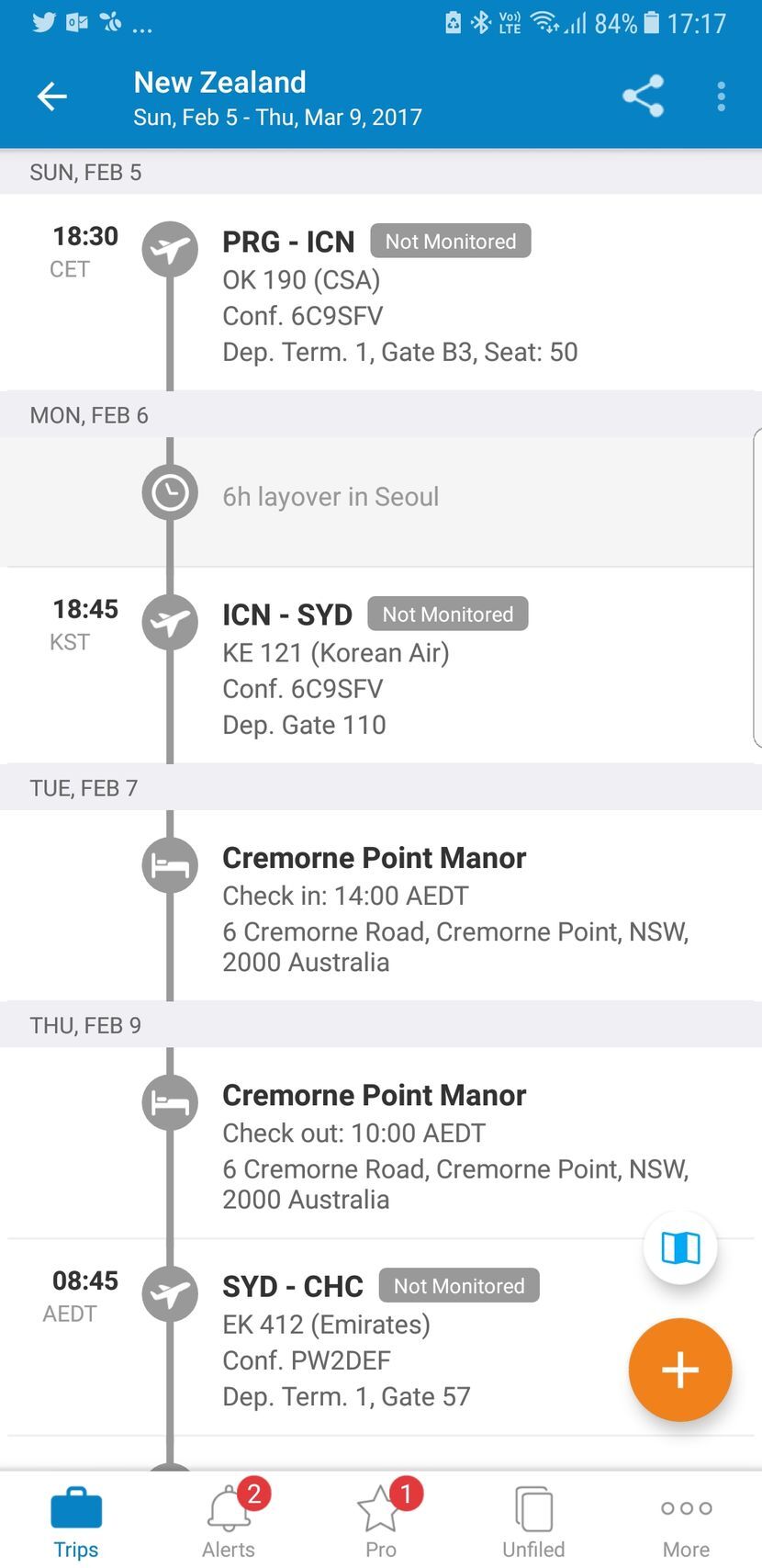Open the overflow menu in the top-right corner
The image size is (762, 1568).
722,96
